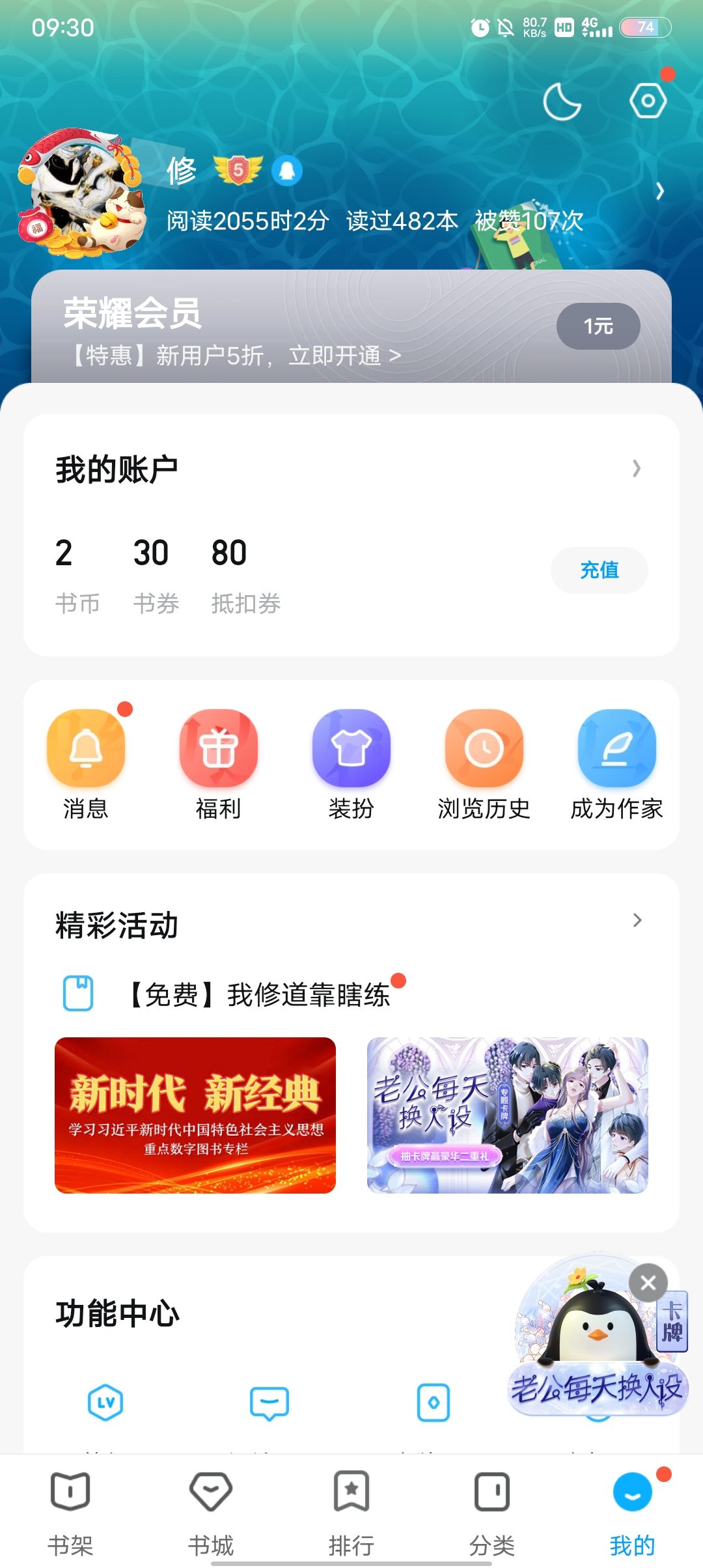This screenshot has height=1568, width=703.
Task: Tap the 充值 button
Action: [x=599, y=570]
